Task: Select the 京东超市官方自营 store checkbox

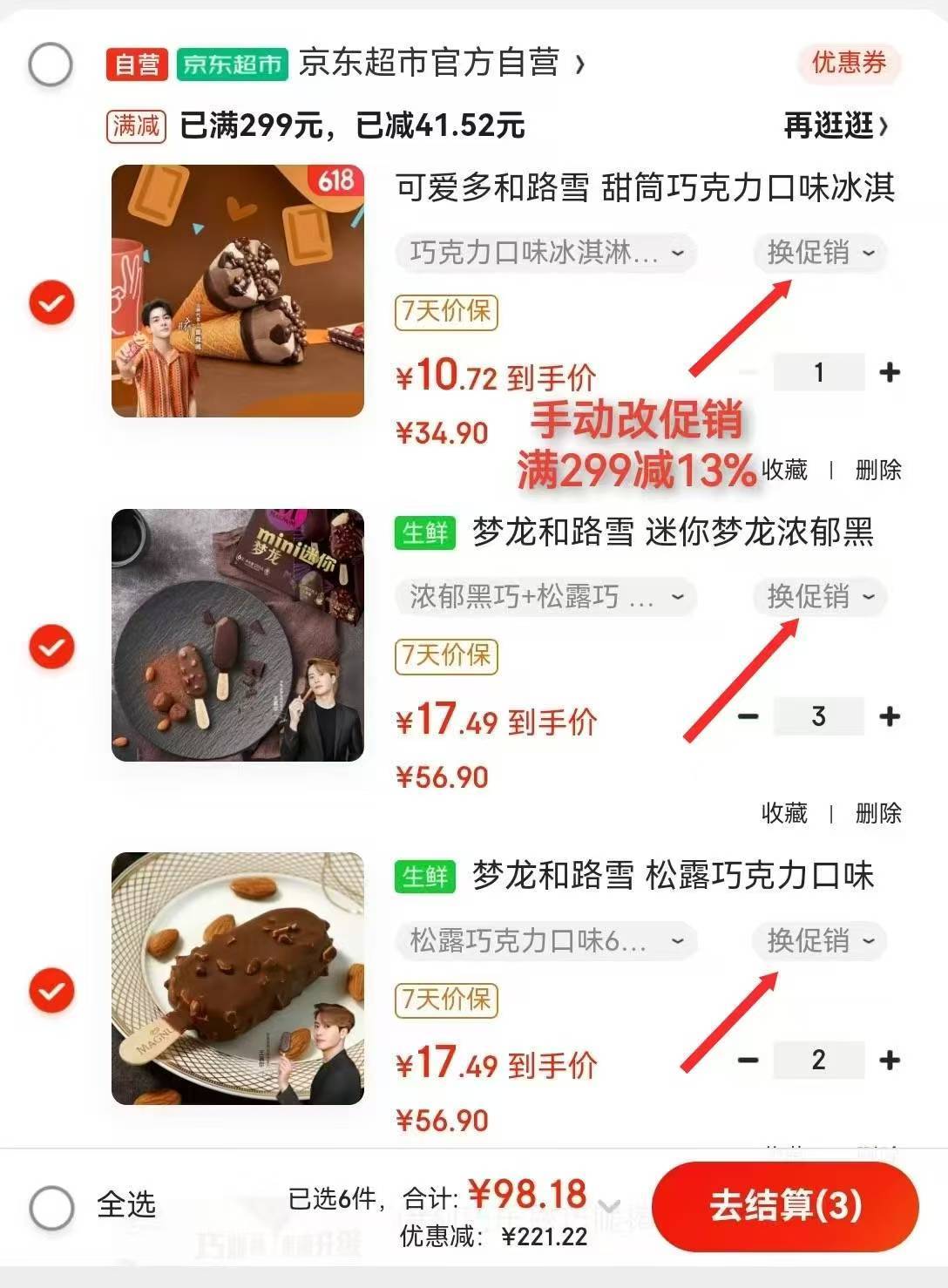Action: pos(51,64)
